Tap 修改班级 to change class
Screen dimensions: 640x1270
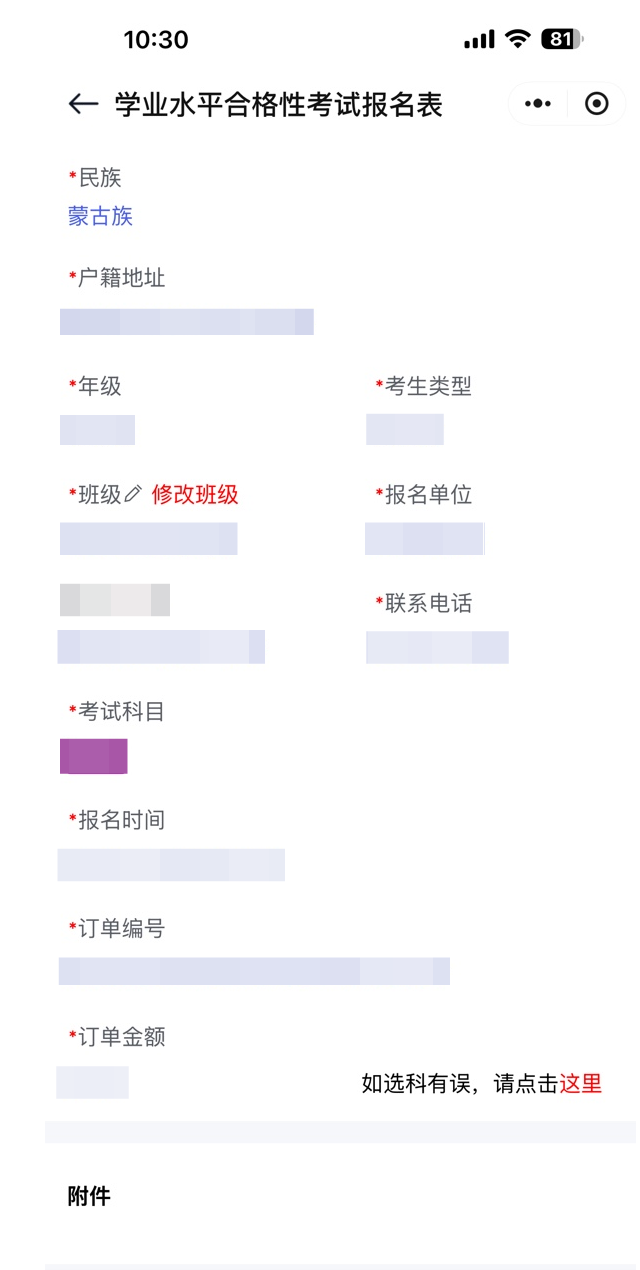click(195, 494)
